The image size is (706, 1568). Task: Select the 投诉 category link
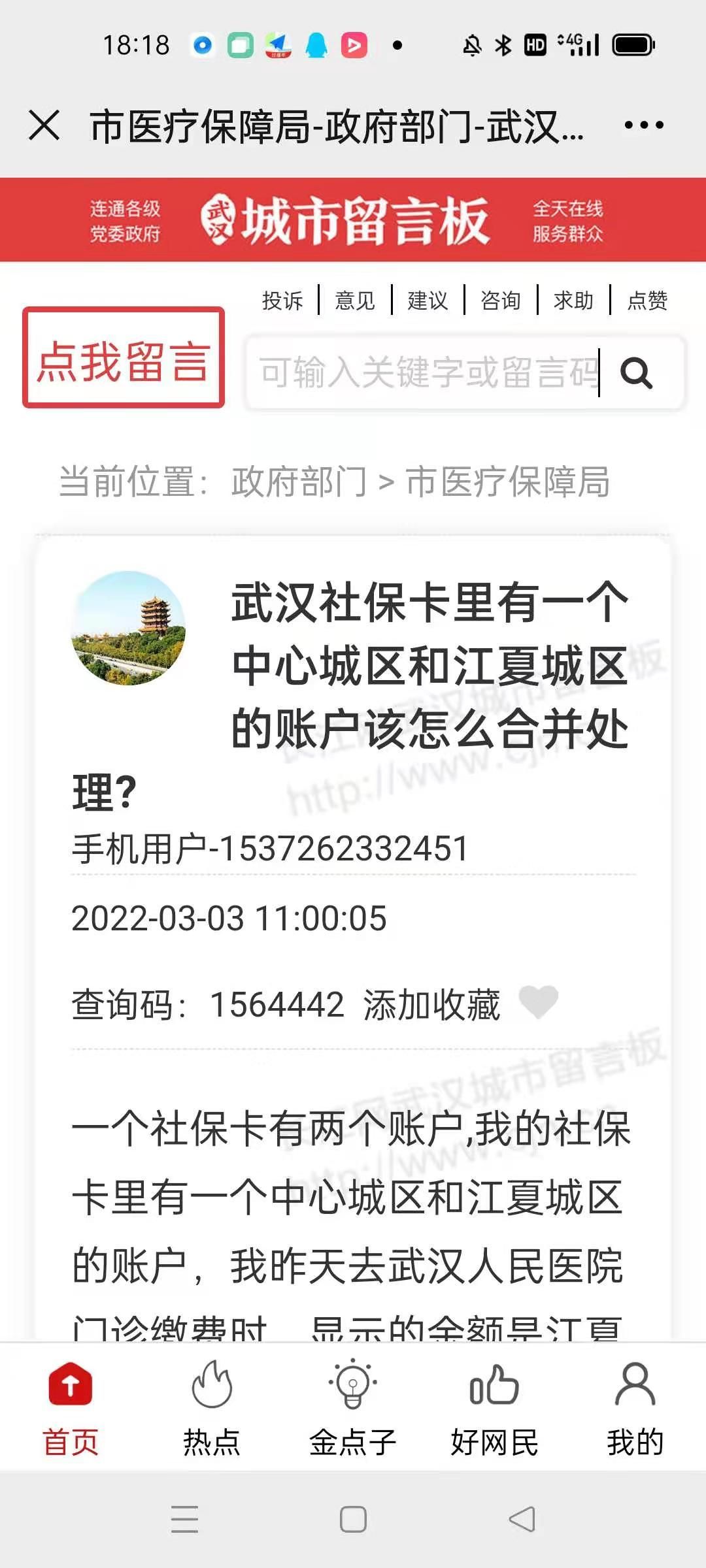click(282, 301)
